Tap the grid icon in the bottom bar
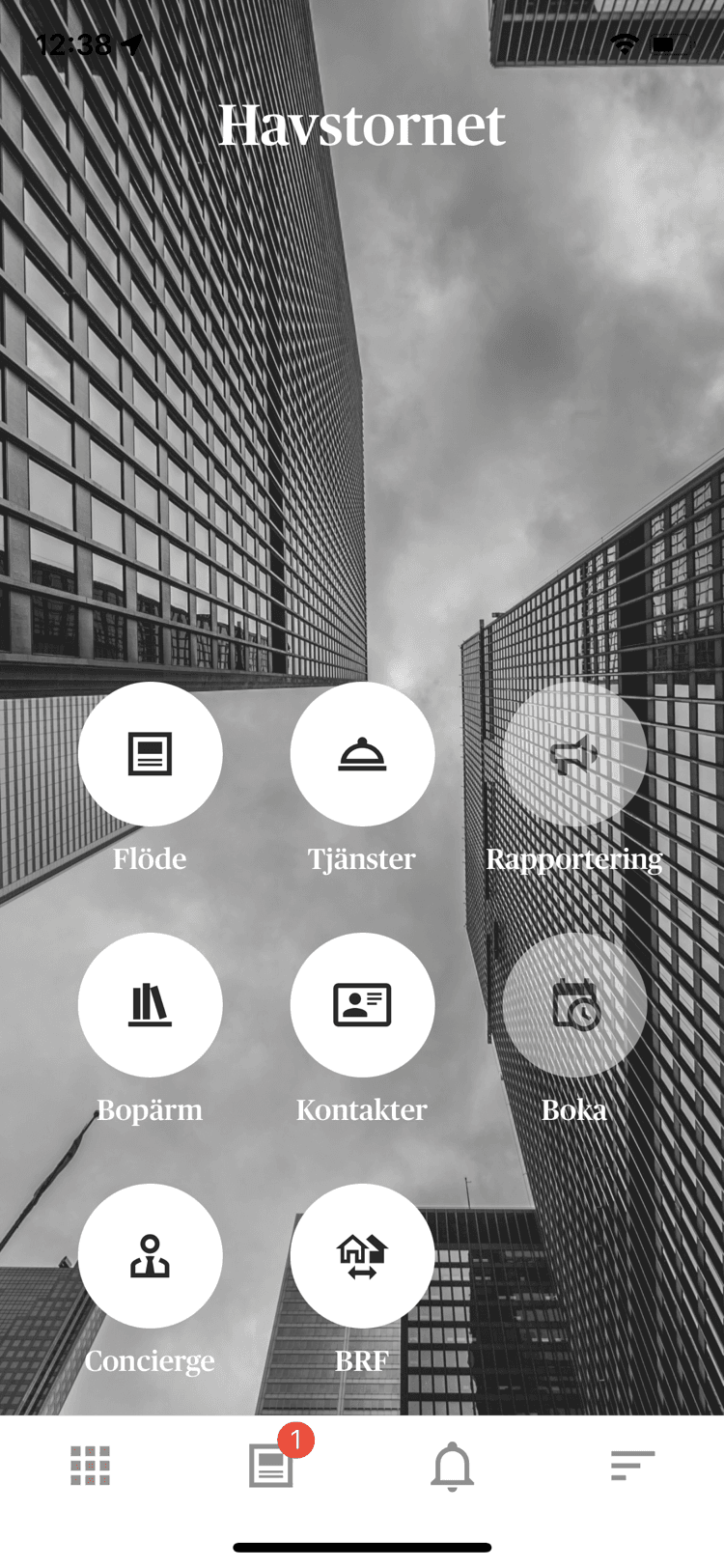The height and width of the screenshot is (1568, 724). pos(91,1466)
